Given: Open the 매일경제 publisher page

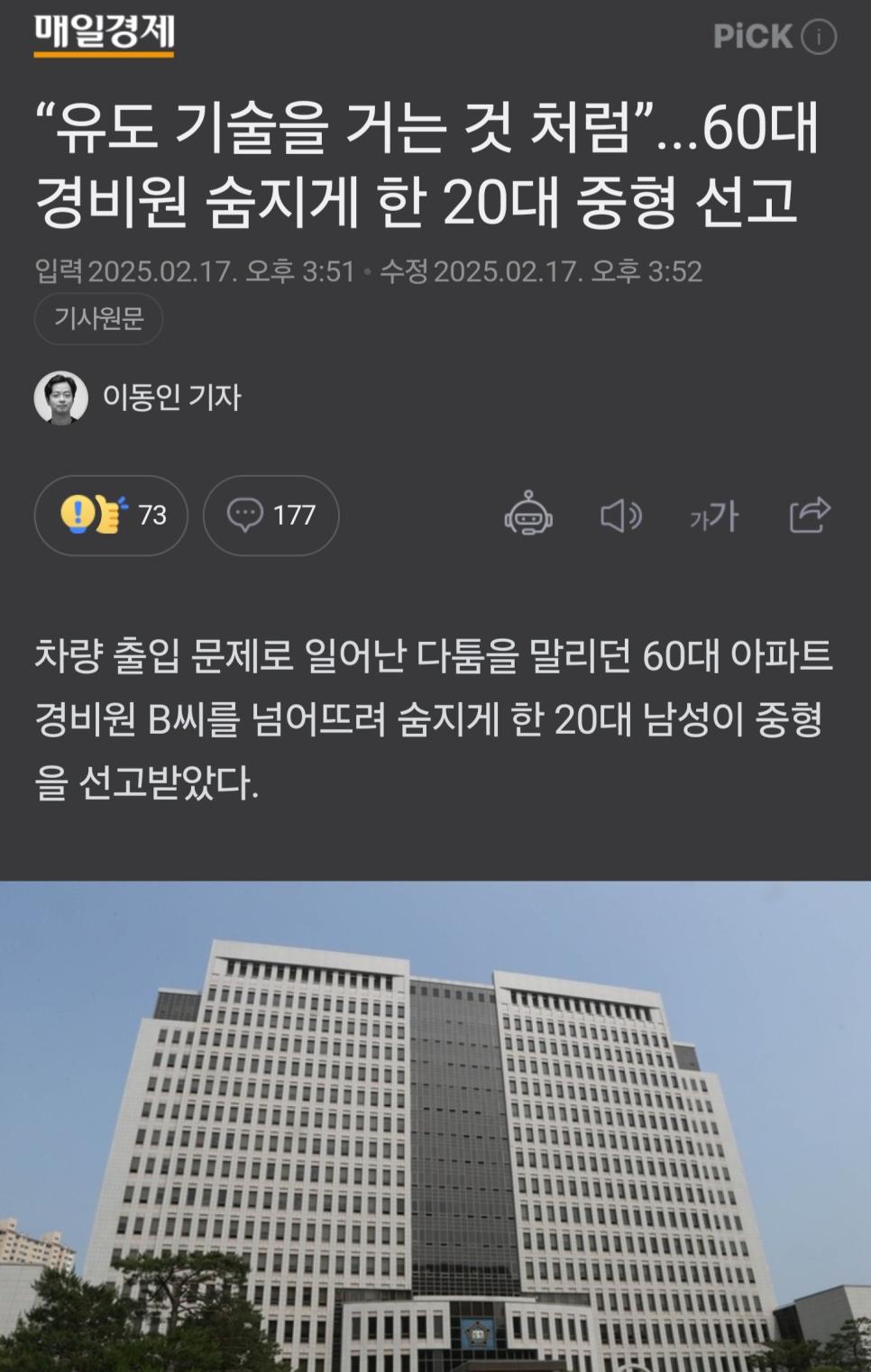Looking at the screenshot, I should (x=104, y=34).
